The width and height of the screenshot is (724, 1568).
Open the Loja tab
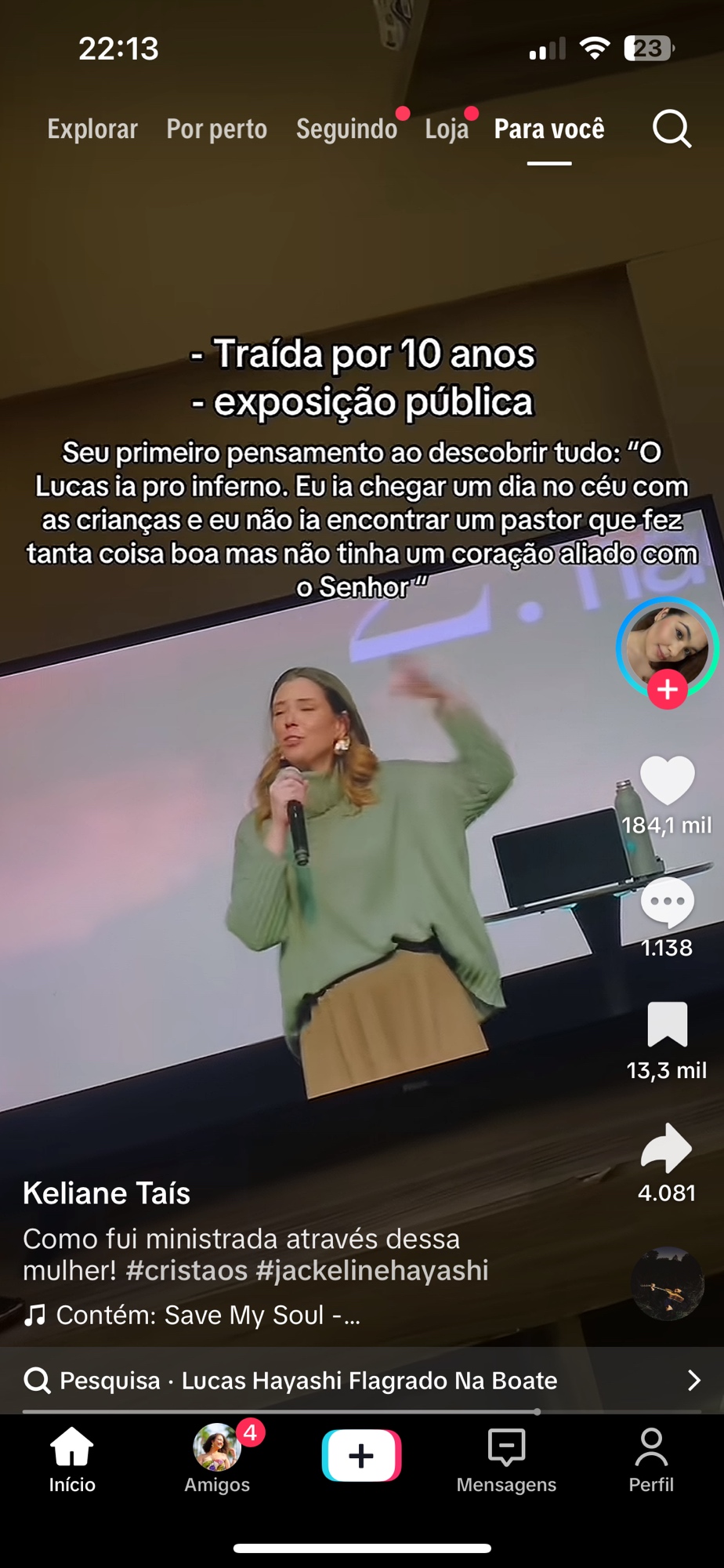(447, 129)
